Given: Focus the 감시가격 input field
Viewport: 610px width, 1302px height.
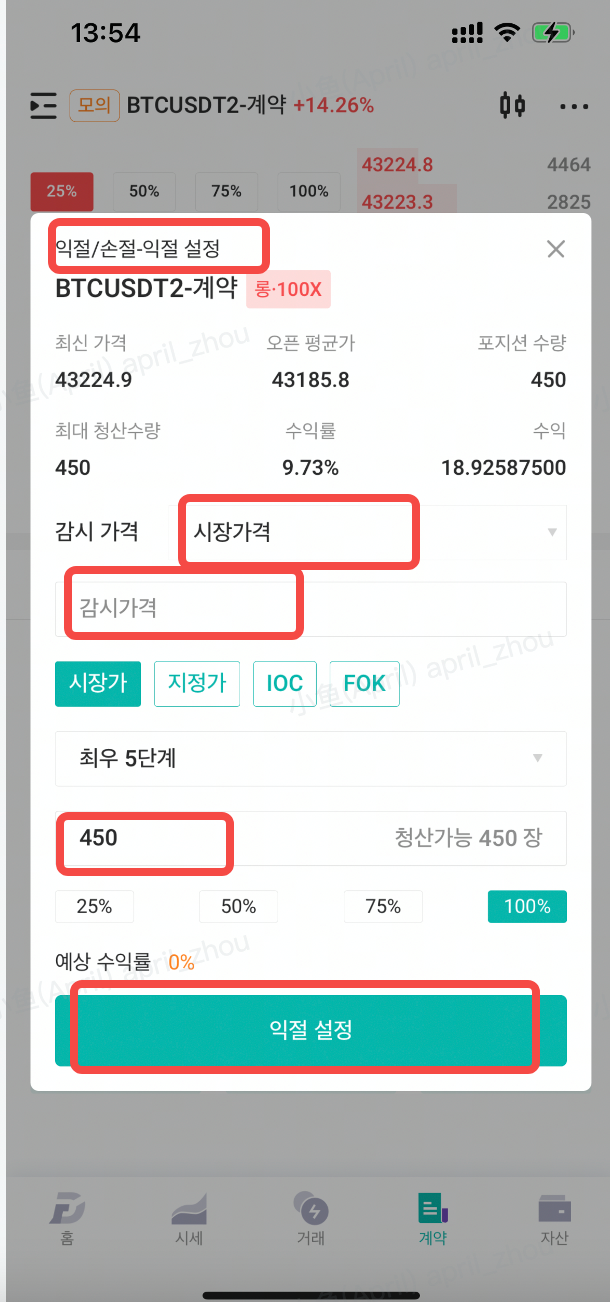Looking at the screenshot, I should click(x=310, y=608).
